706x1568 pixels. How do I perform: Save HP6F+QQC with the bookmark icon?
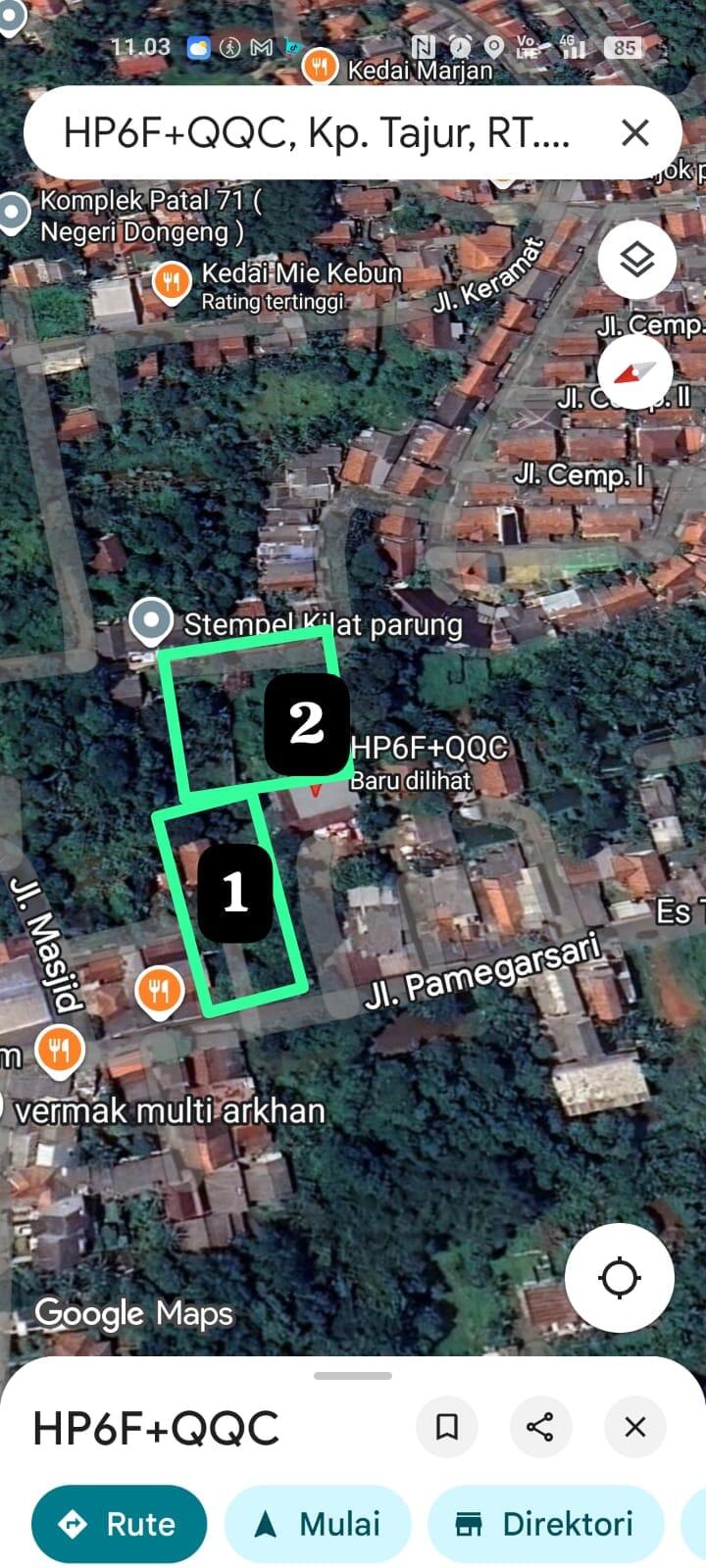coord(447,1427)
